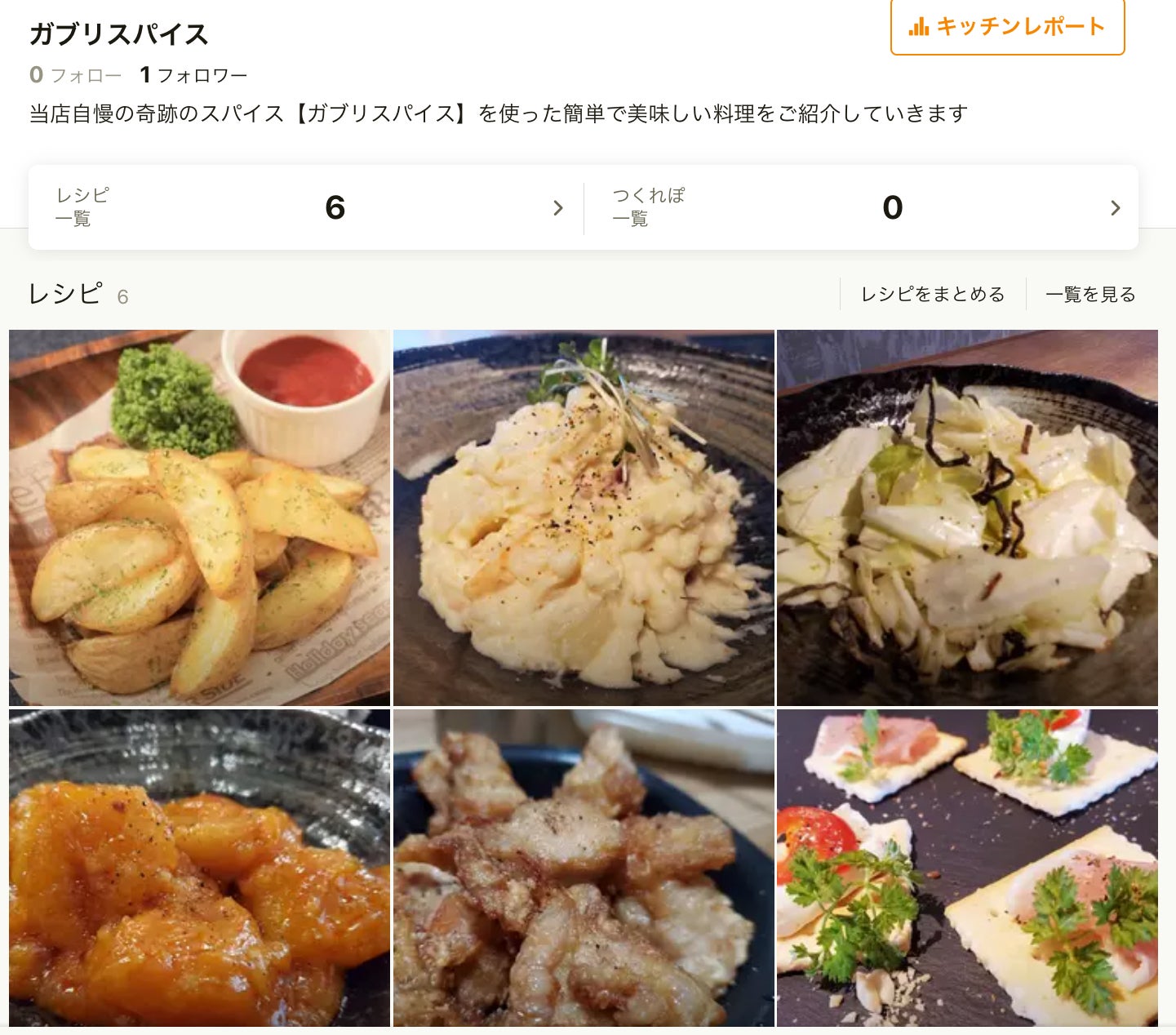Viewport: 1176px width, 1035px height.
Task: View the 1 フォロワー list
Action: [193, 76]
